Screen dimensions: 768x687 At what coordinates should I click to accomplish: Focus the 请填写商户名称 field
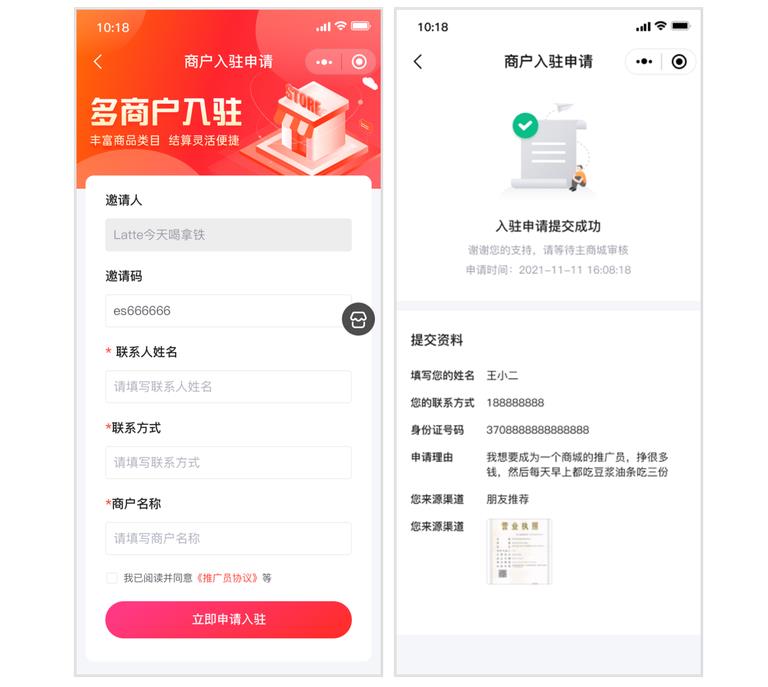[x=228, y=539]
